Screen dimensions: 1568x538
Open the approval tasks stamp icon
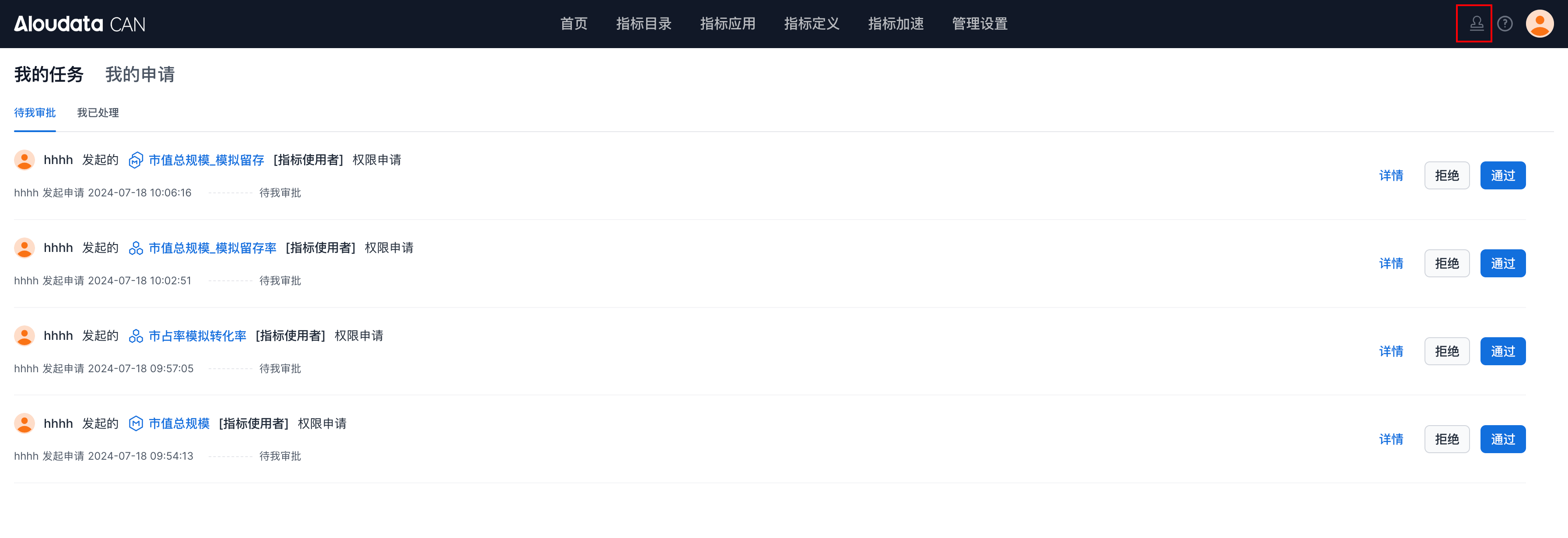pos(1476,24)
